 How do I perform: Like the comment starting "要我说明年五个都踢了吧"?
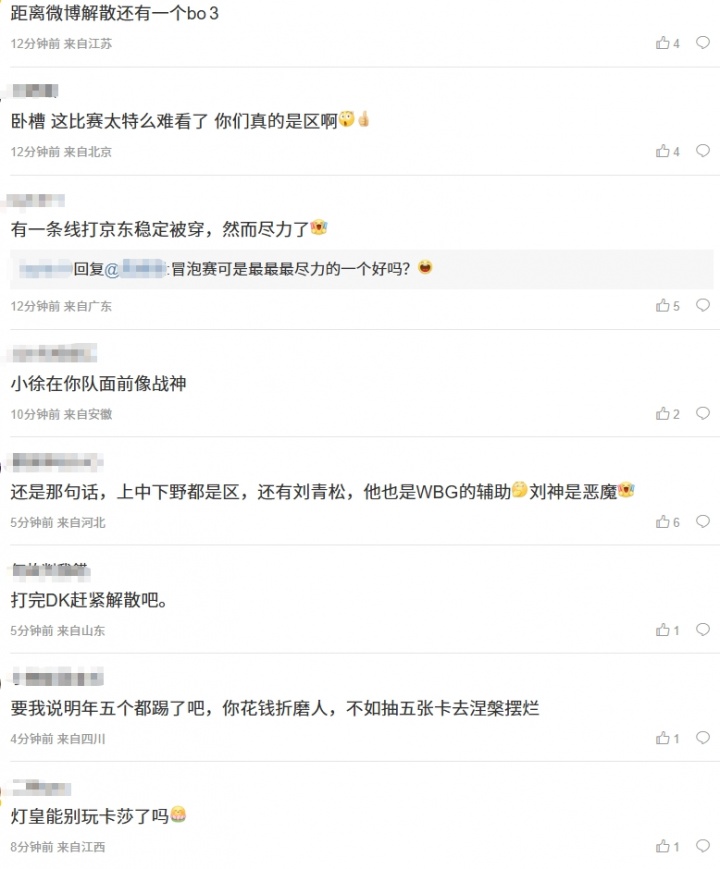click(x=662, y=738)
